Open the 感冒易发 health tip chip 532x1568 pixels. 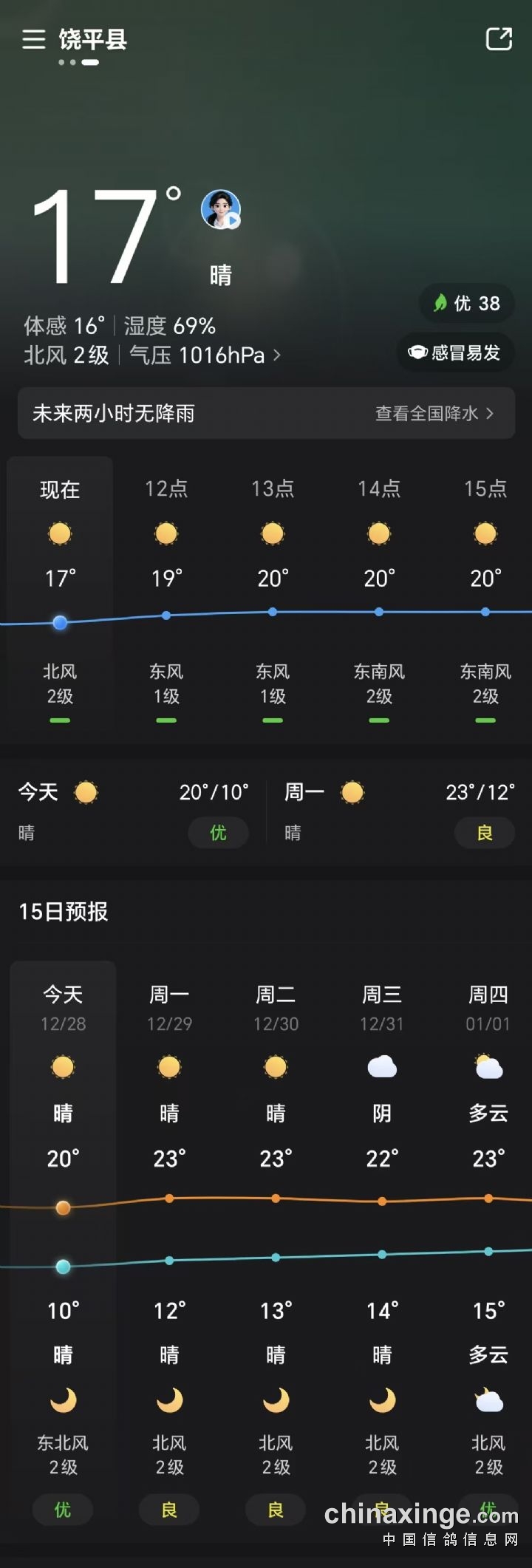[455, 352]
